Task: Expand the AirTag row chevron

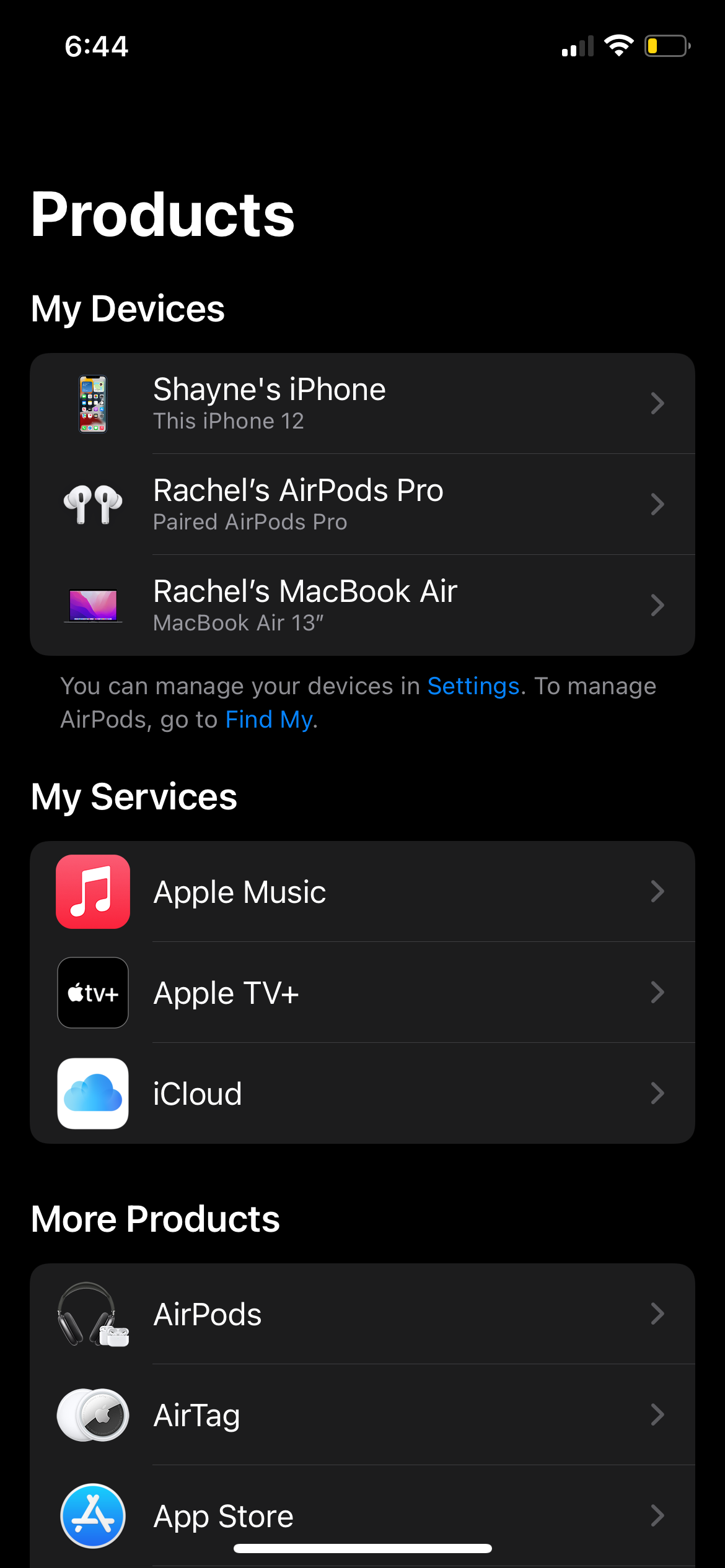Action: (658, 1415)
